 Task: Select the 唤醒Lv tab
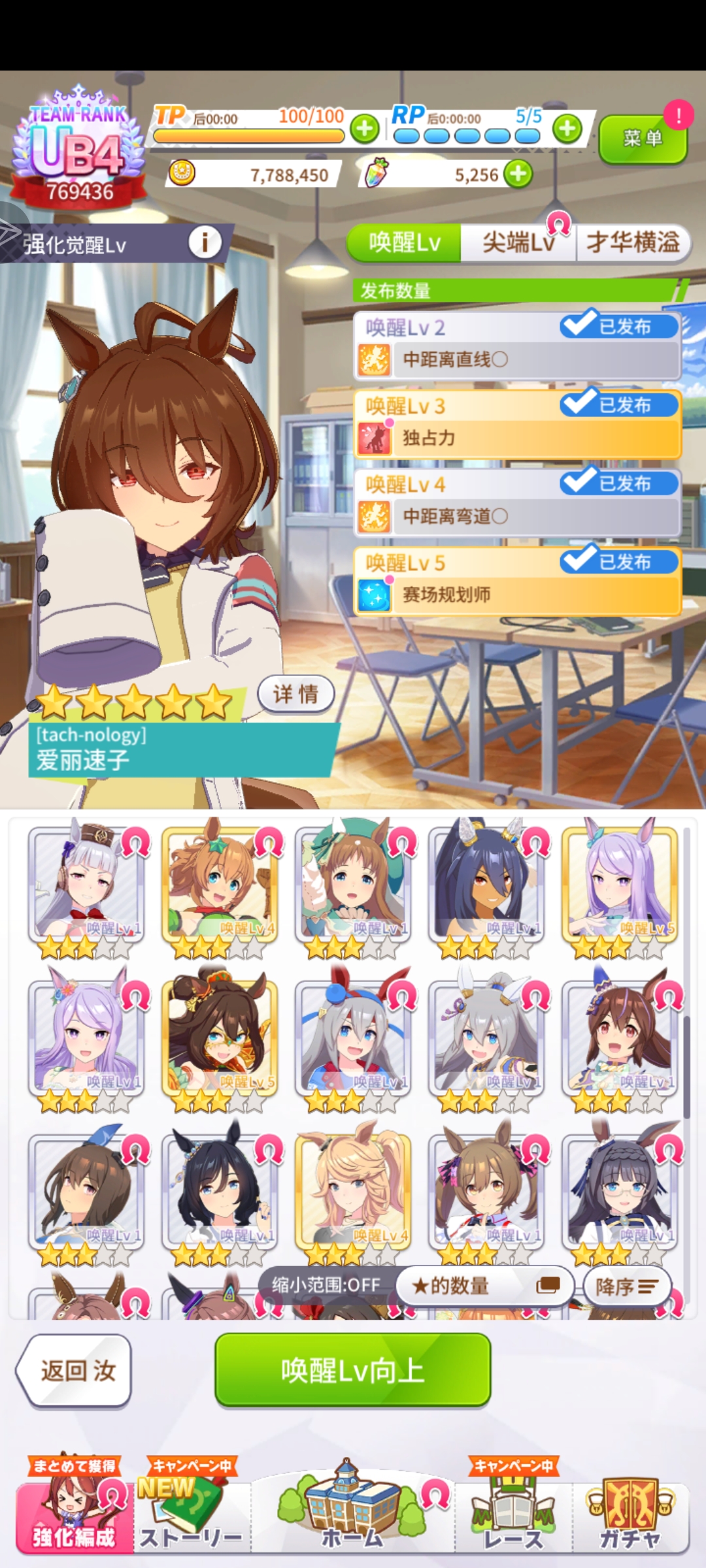click(405, 243)
